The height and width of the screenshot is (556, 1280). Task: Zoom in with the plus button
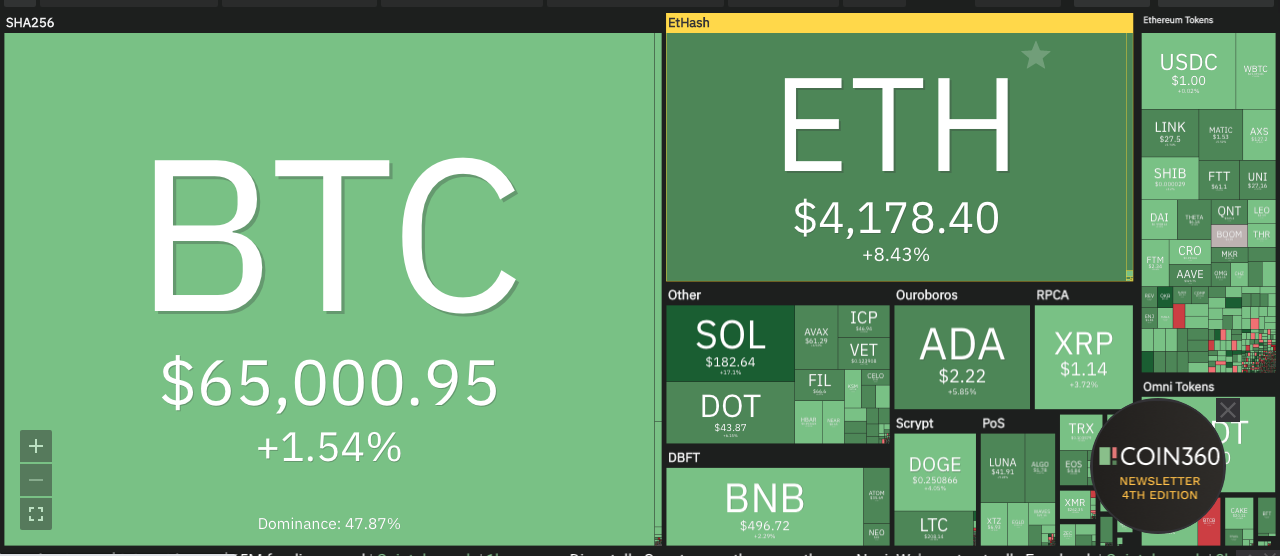pyautogui.click(x=36, y=446)
